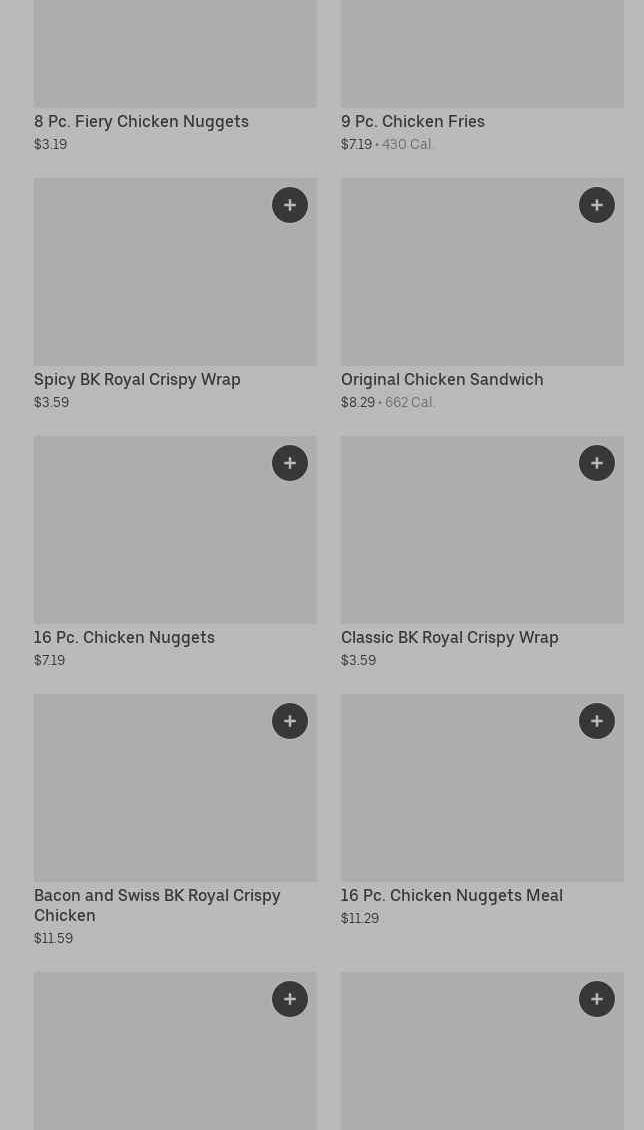Open Classic BK Royal Crispy Wrap card
The width and height of the screenshot is (644, 1130).
[449, 637]
